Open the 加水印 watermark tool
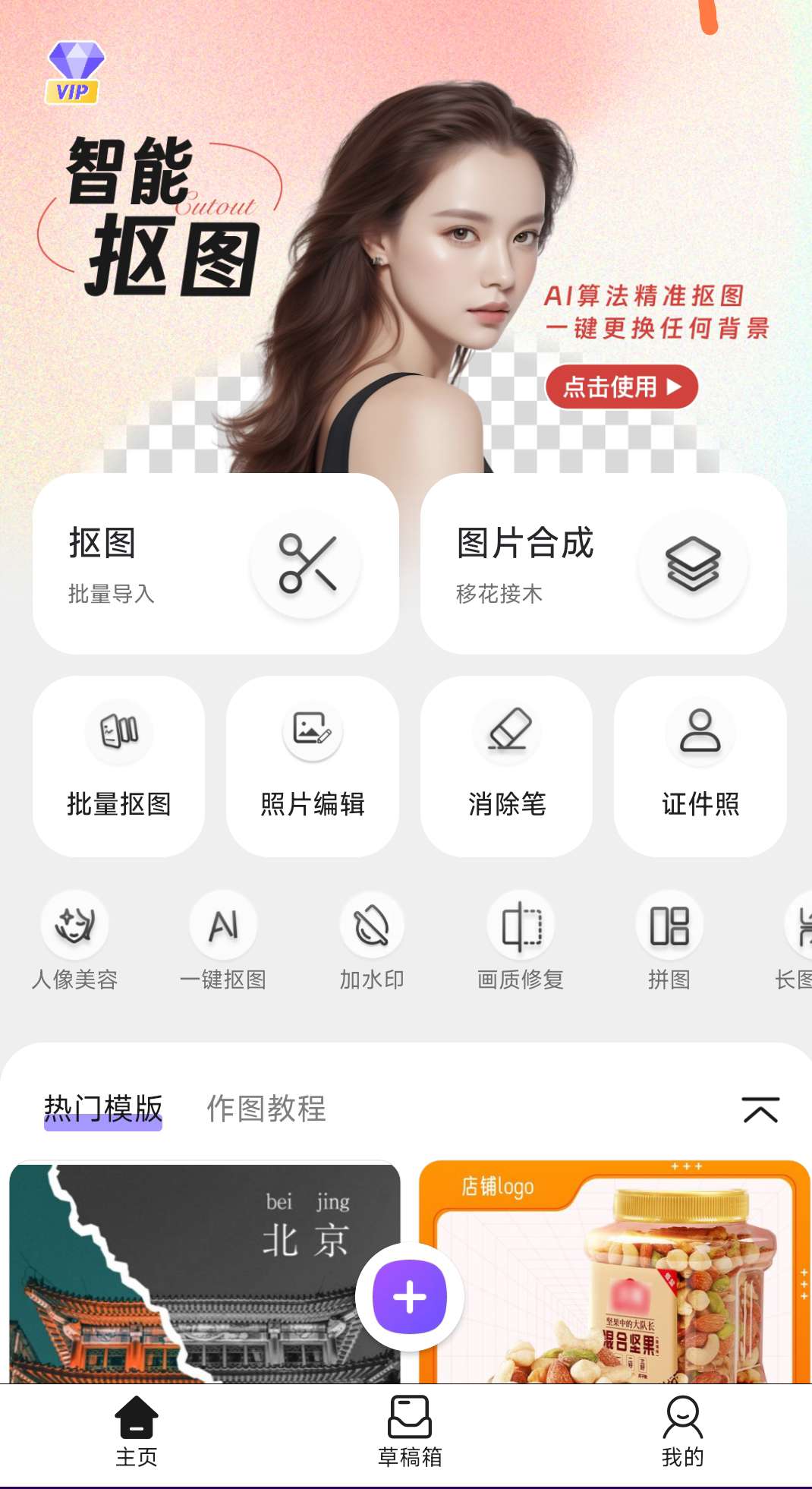Viewport: 812px width, 1489px height. pos(372,942)
